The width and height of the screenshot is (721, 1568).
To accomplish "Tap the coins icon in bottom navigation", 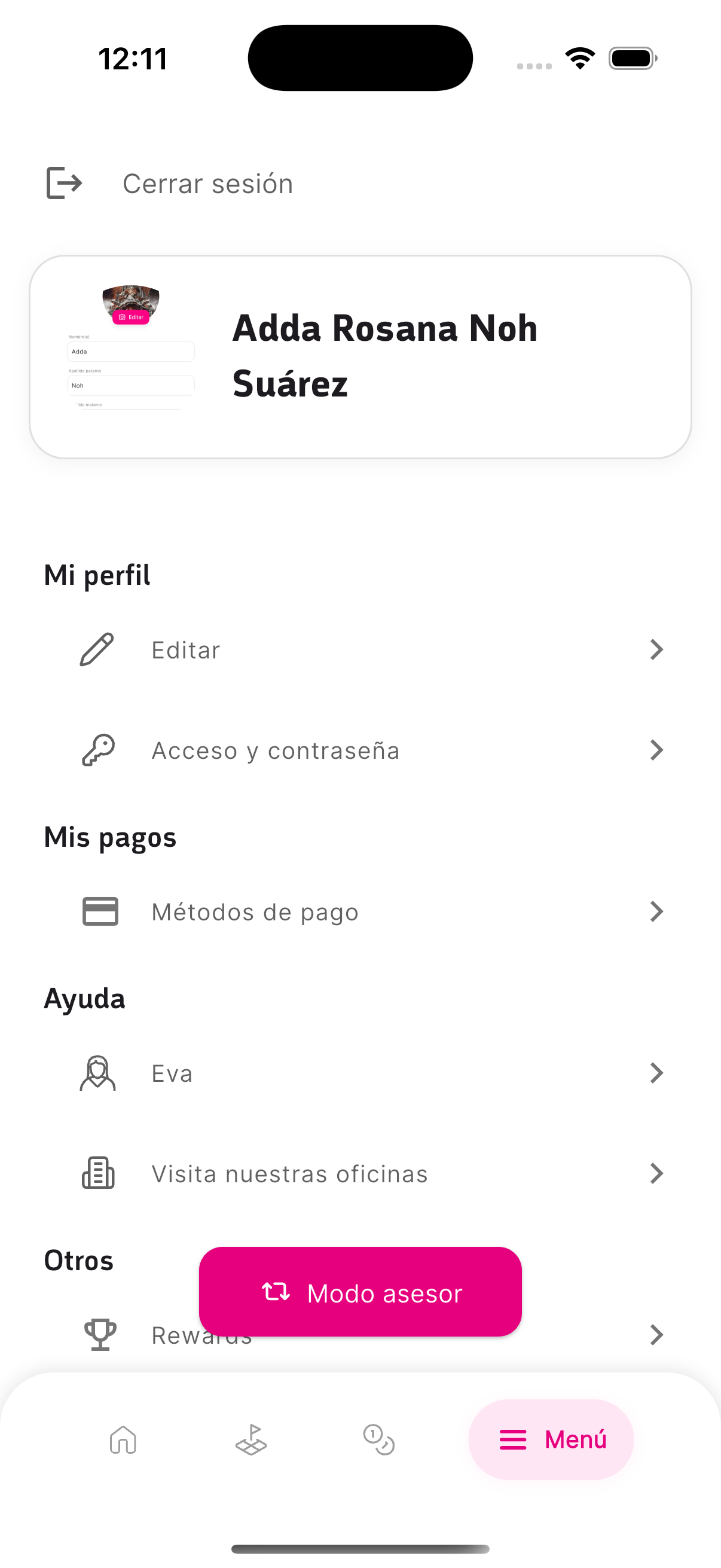I will tap(378, 1440).
